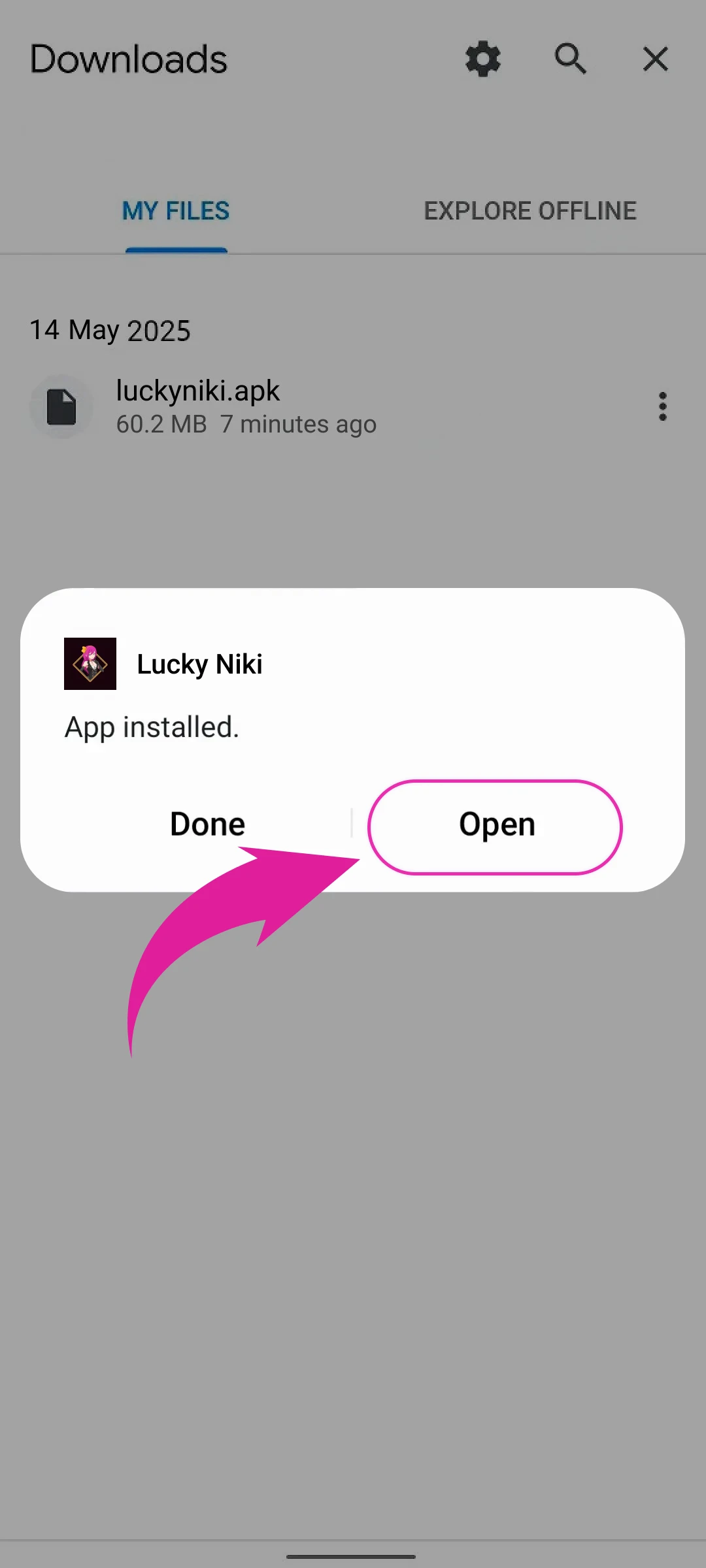Close the Downloads screen
The height and width of the screenshot is (1568, 706).
(x=655, y=59)
